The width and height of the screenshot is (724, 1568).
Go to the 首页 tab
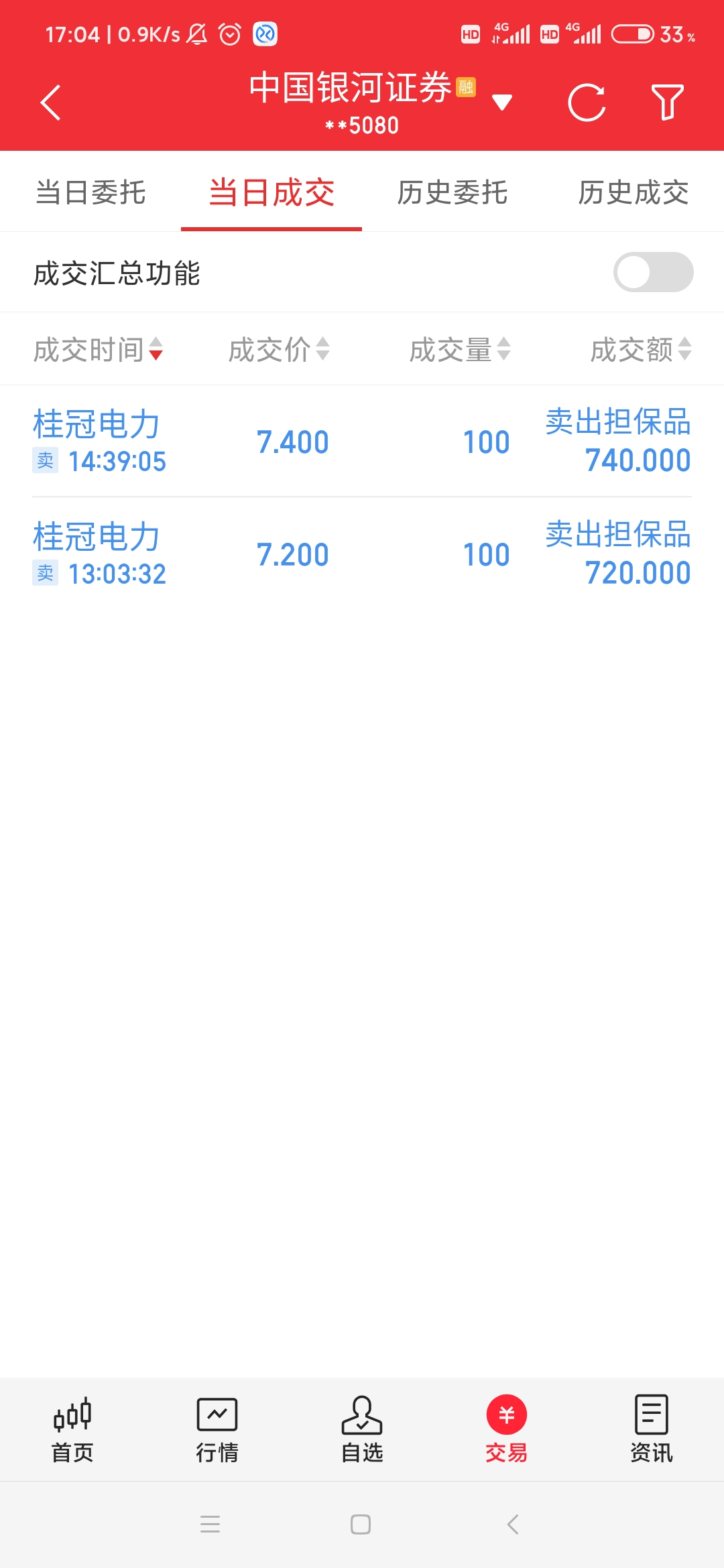point(72,1429)
